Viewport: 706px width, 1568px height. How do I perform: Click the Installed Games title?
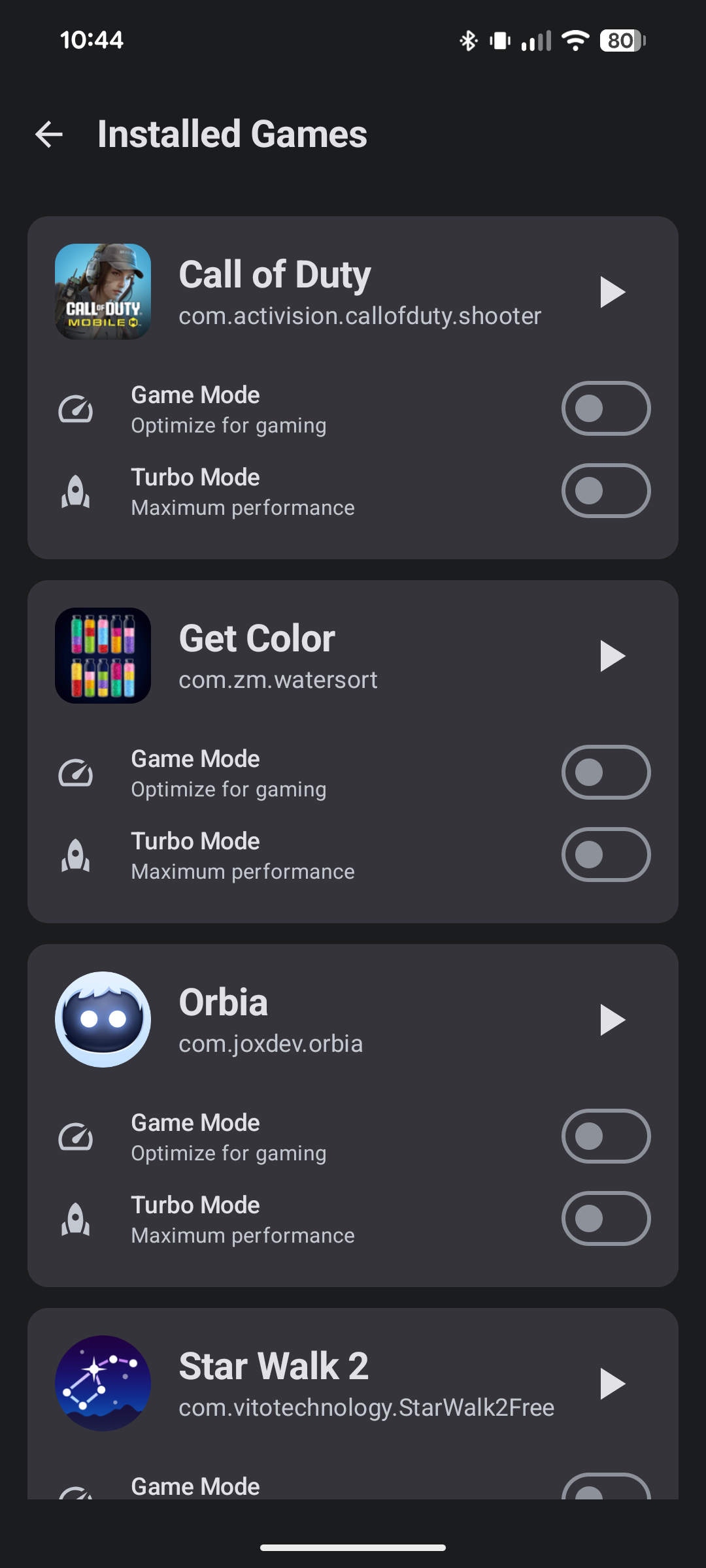[x=232, y=135]
